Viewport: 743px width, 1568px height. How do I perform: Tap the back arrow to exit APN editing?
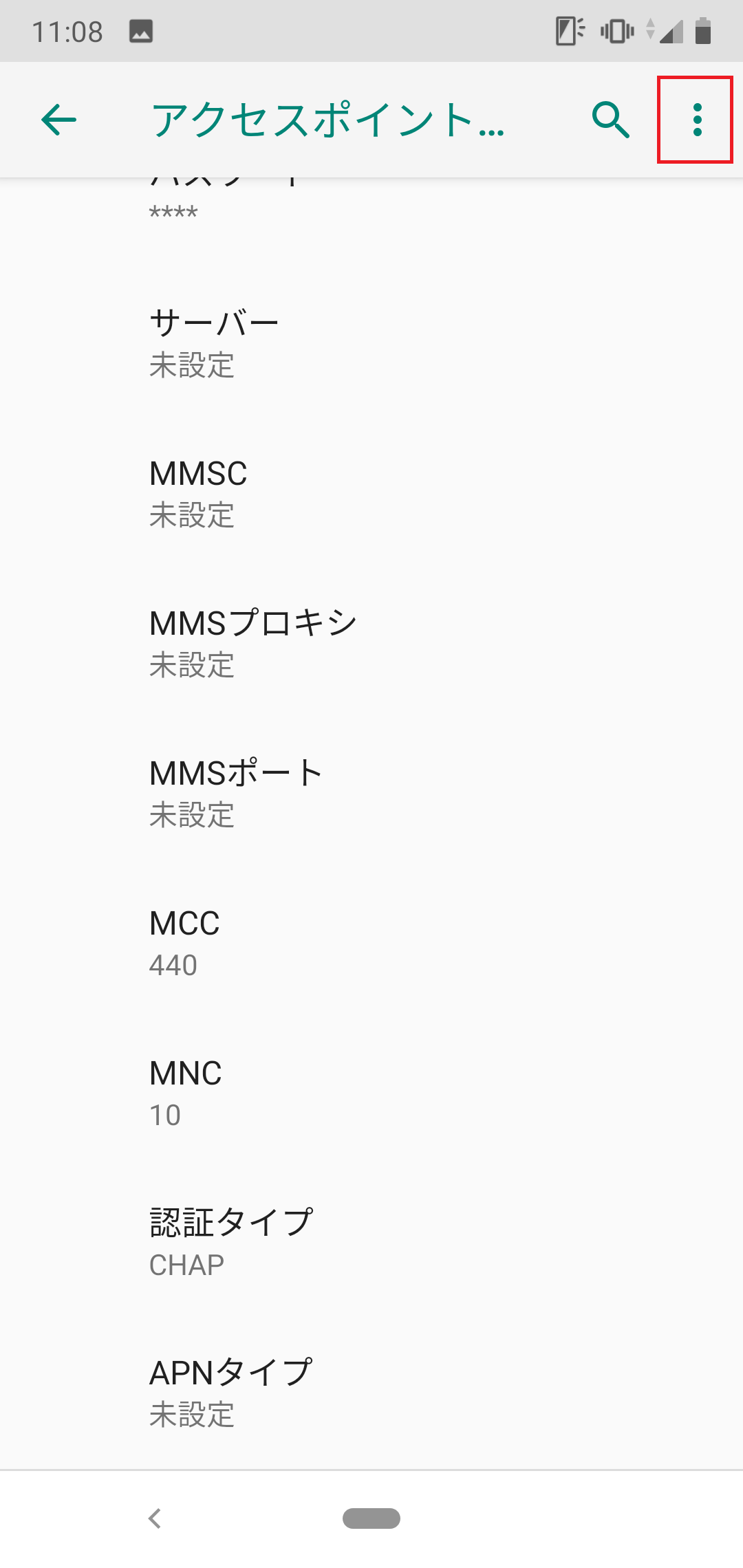click(58, 118)
